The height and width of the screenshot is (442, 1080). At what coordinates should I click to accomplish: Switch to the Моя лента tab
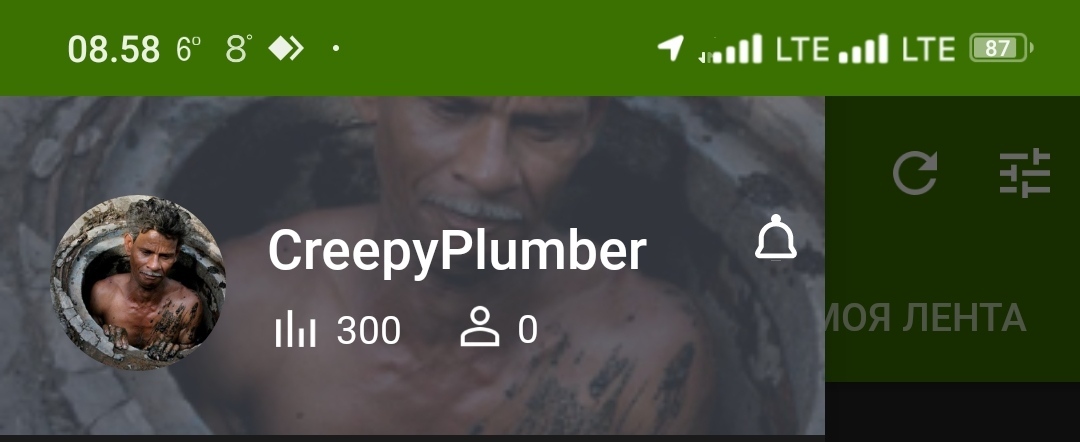point(926,318)
